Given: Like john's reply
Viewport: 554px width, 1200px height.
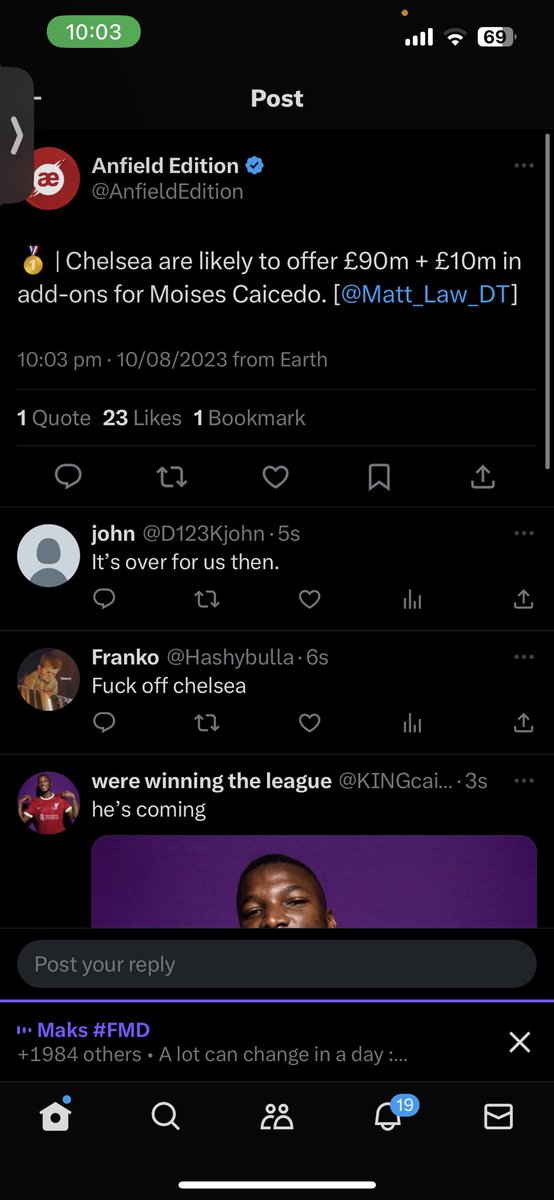Looking at the screenshot, I should tap(310, 599).
